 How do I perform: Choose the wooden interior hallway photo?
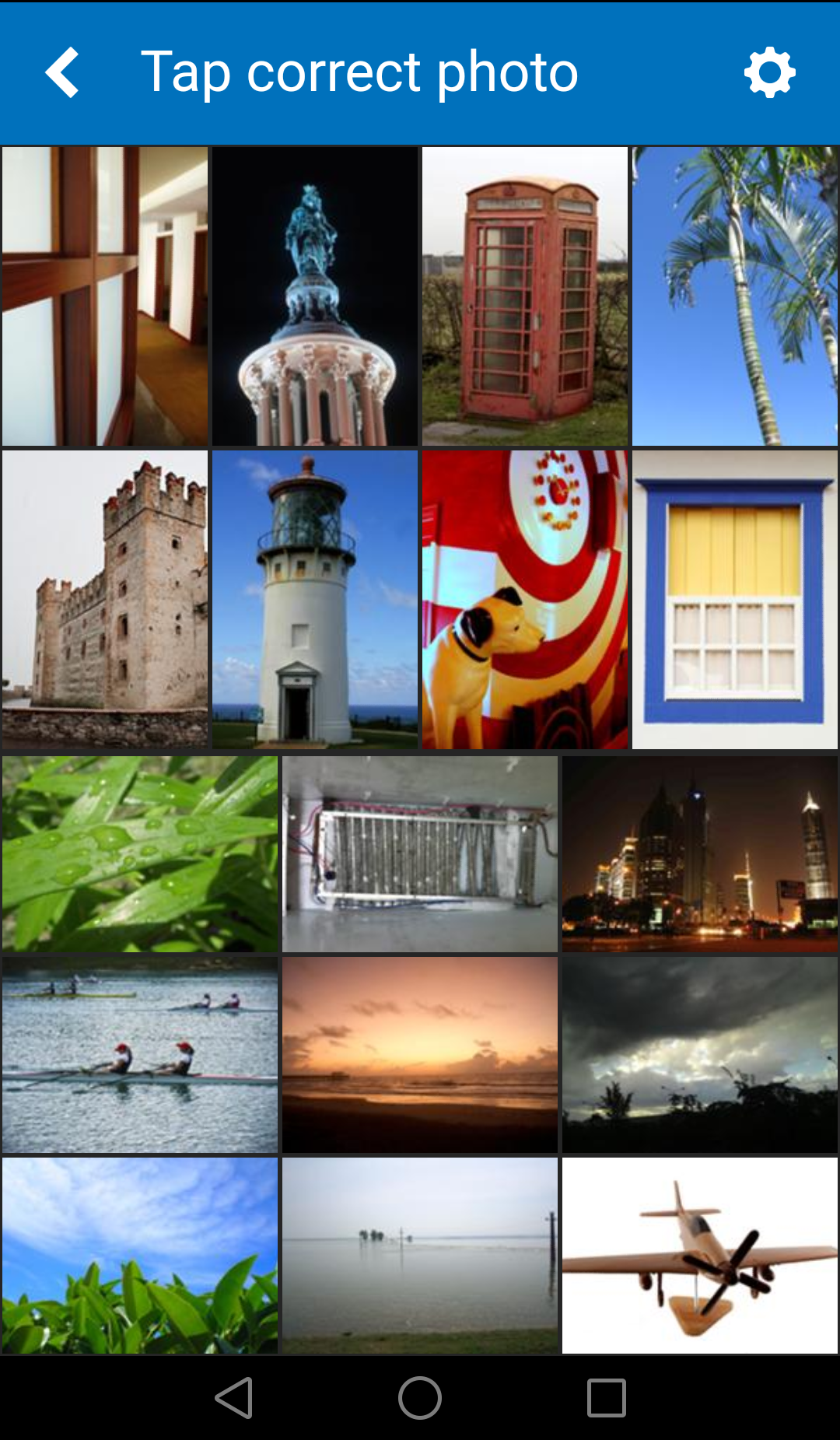[105, 296]
